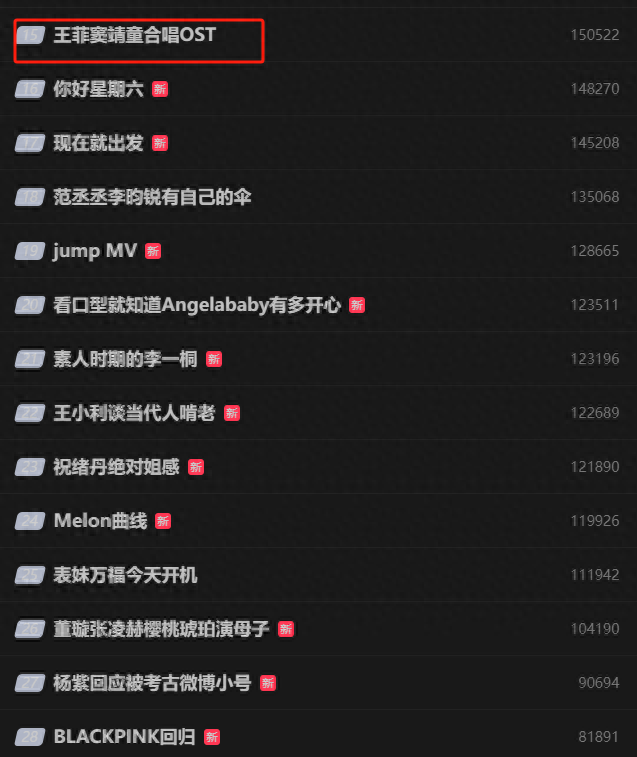Image resolution: width=637 pixels, height=757 pixels.
Task: Open the Melon曲线 topic
Action: tap(100, 521)
